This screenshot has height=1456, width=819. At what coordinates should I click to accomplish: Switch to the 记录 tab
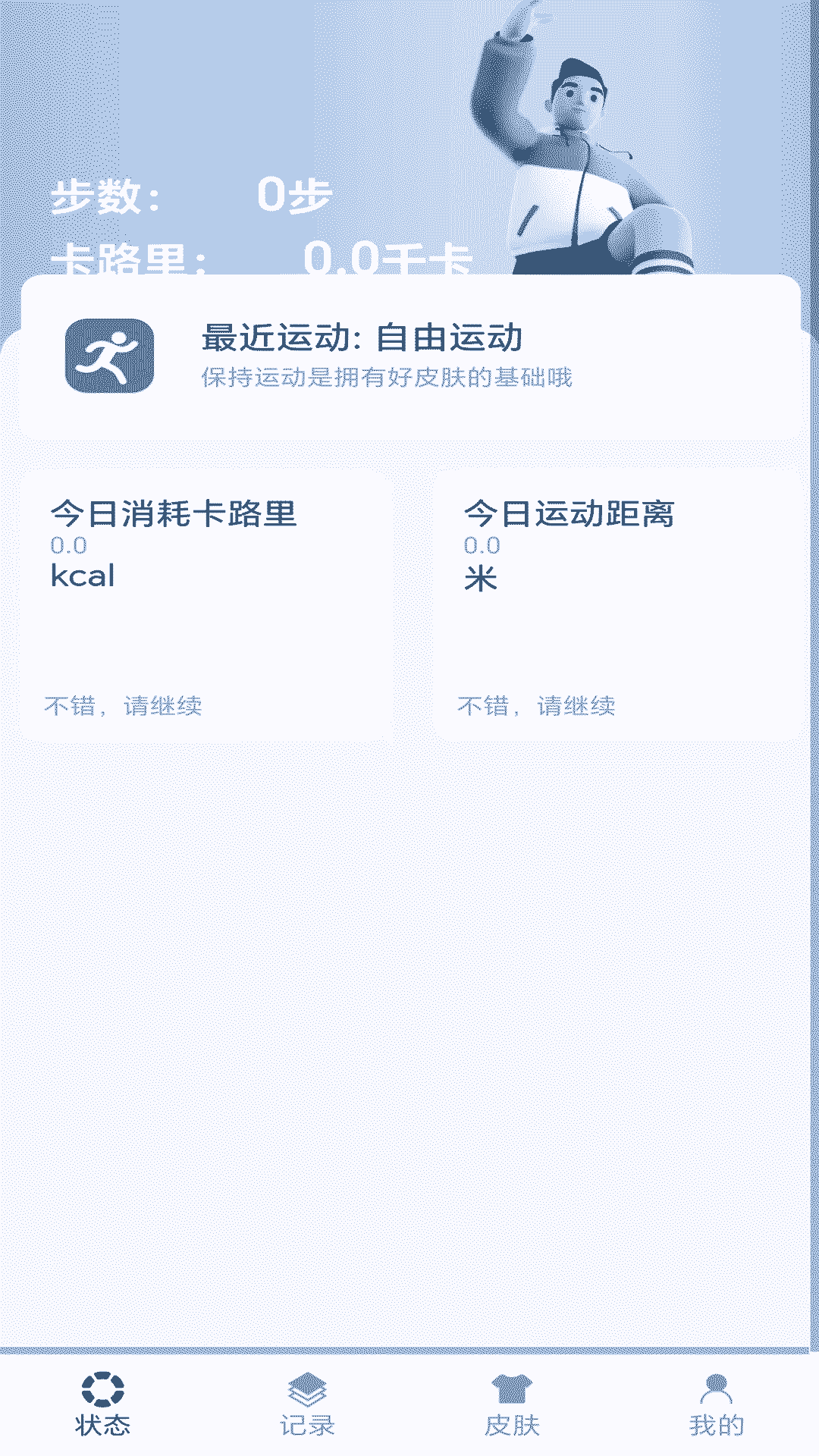pos(307,1404)
